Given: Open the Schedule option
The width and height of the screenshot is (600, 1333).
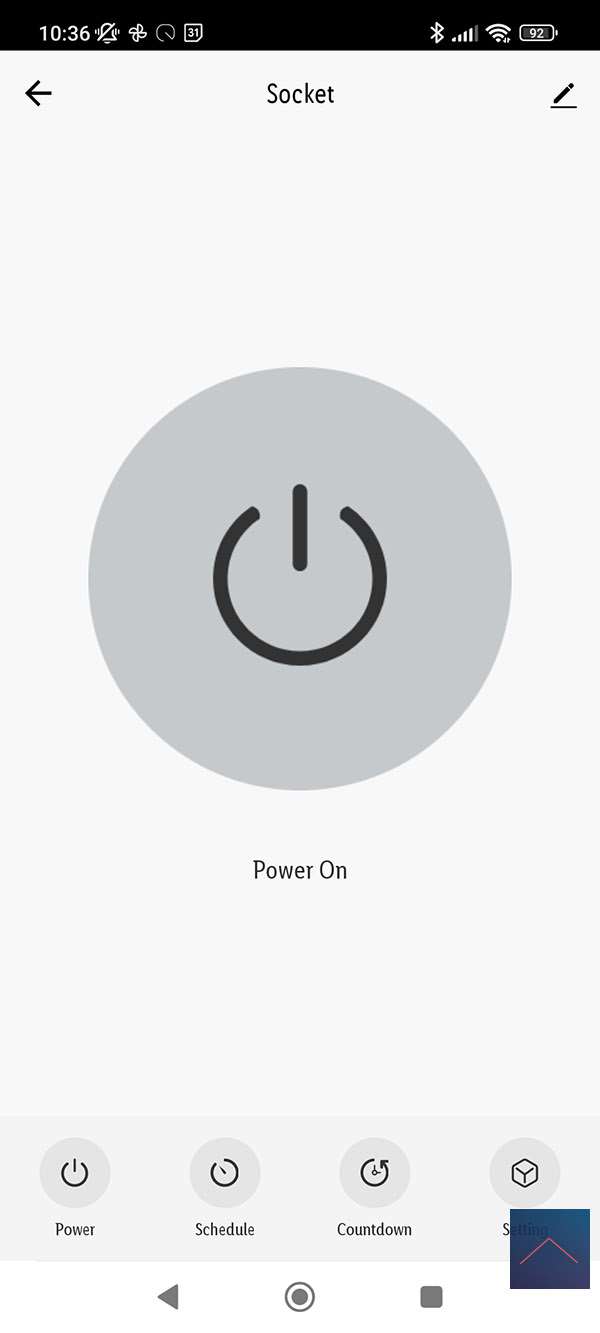Looking at the screenshot, I should point(225,1173).
